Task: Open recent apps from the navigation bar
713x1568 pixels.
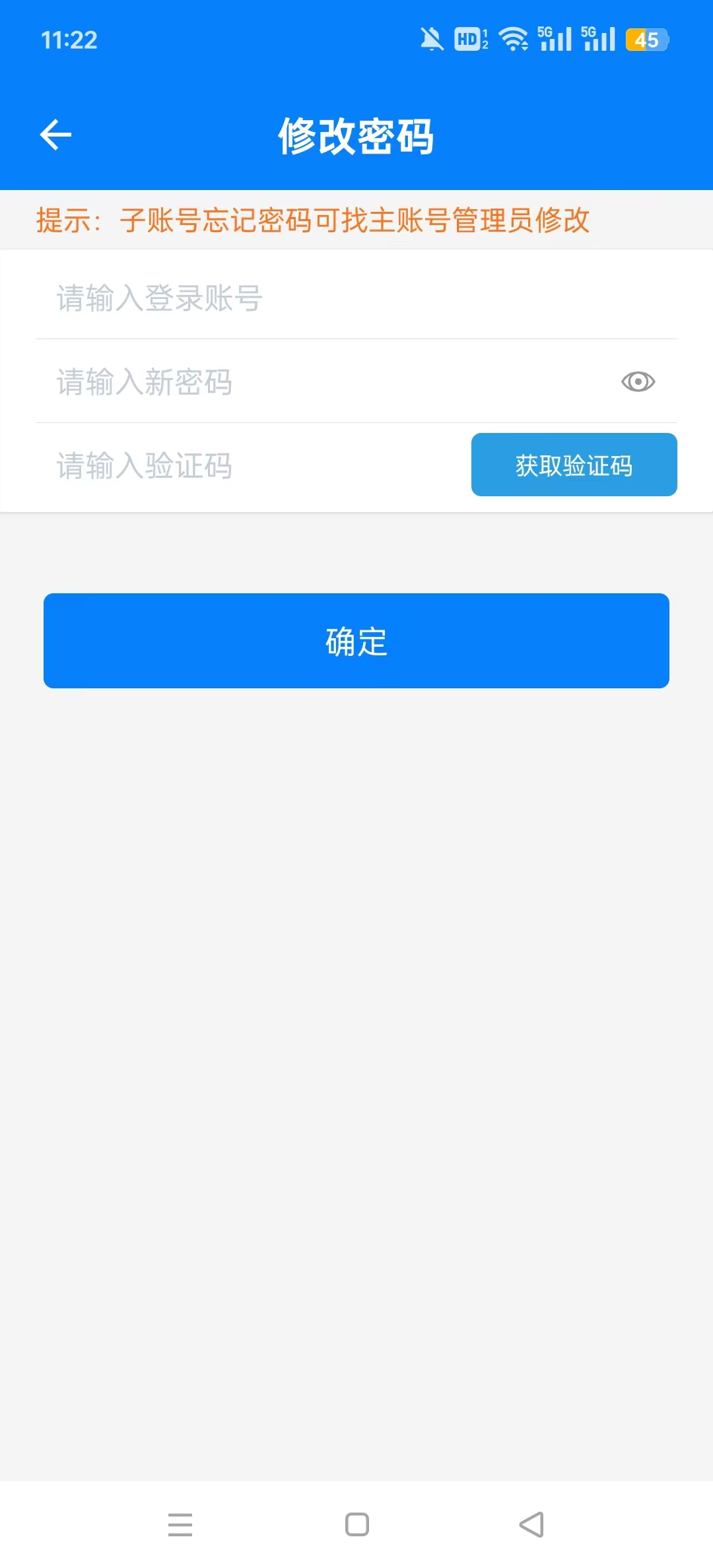Action: pos(180,1526)
